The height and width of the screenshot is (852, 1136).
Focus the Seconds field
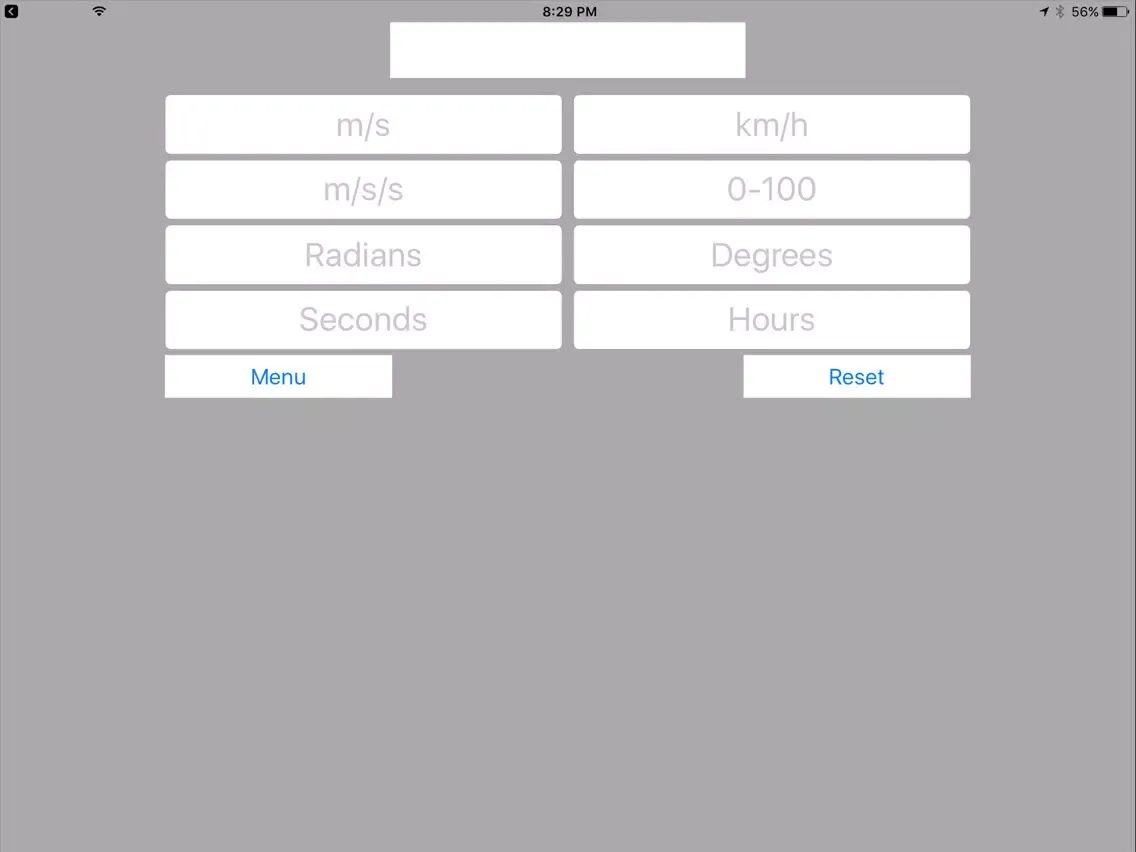[363, 320]
